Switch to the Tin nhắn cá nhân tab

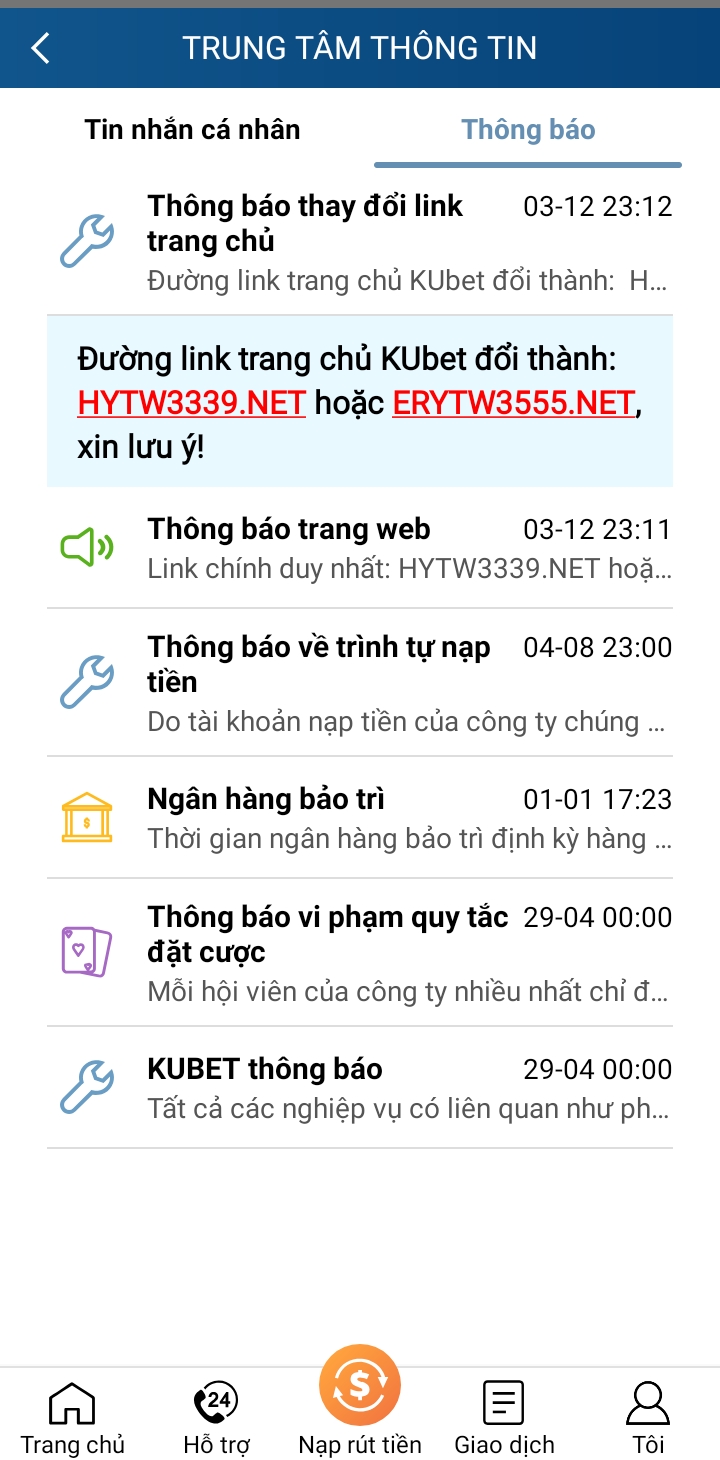pyautogui.click(x=191, y=129)
